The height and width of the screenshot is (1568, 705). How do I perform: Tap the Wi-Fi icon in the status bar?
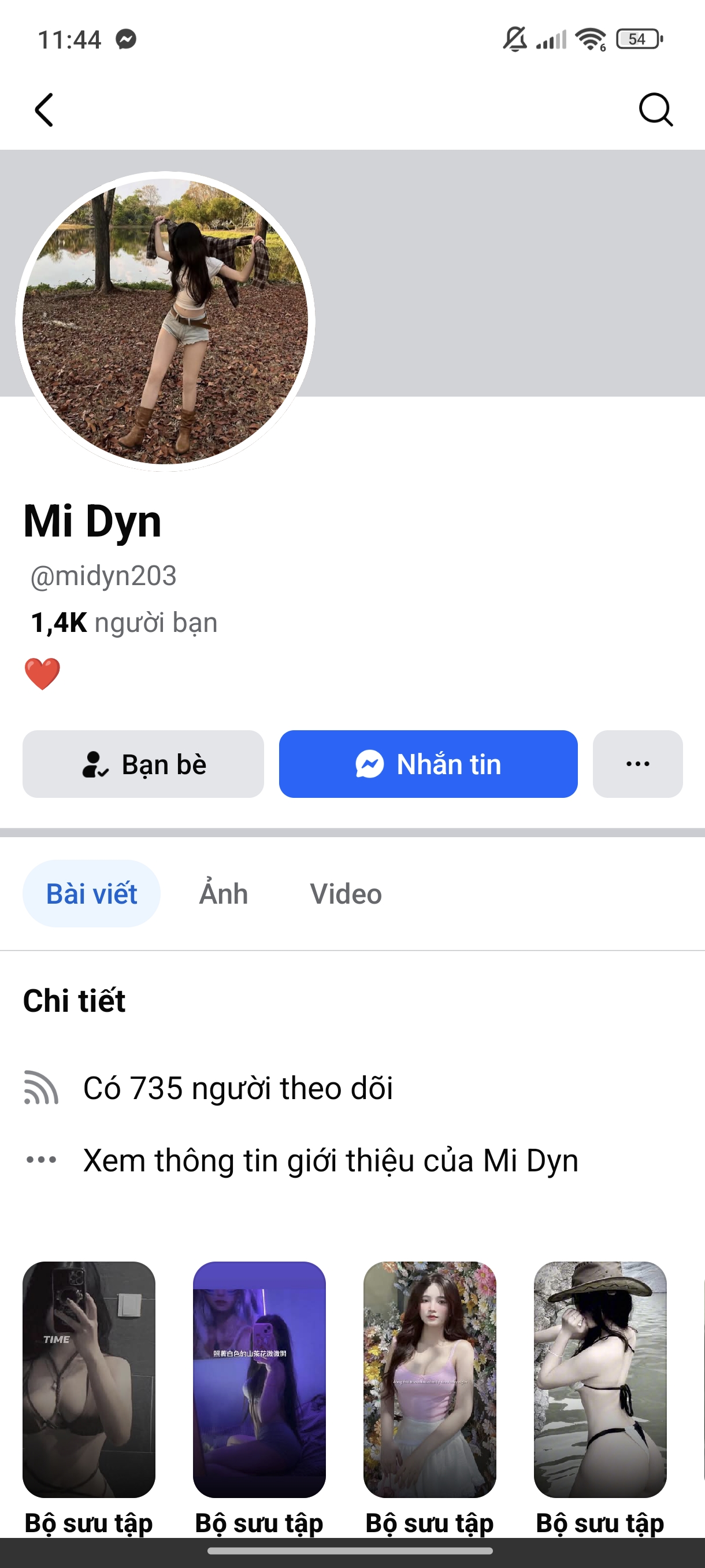point(589,39)
